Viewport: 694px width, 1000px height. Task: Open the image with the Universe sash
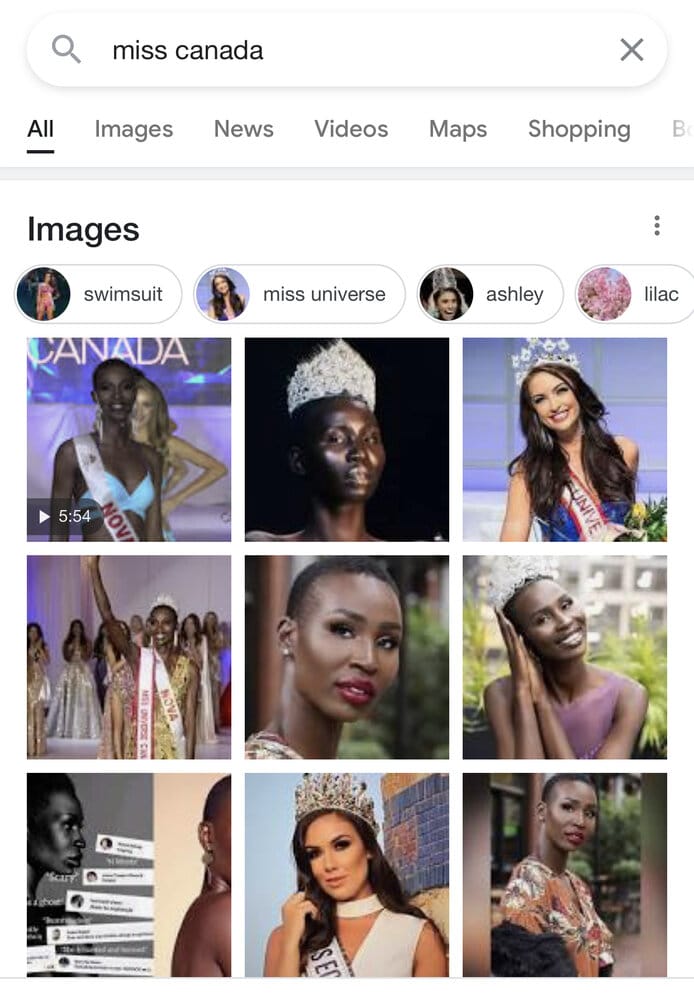point(564,439)
